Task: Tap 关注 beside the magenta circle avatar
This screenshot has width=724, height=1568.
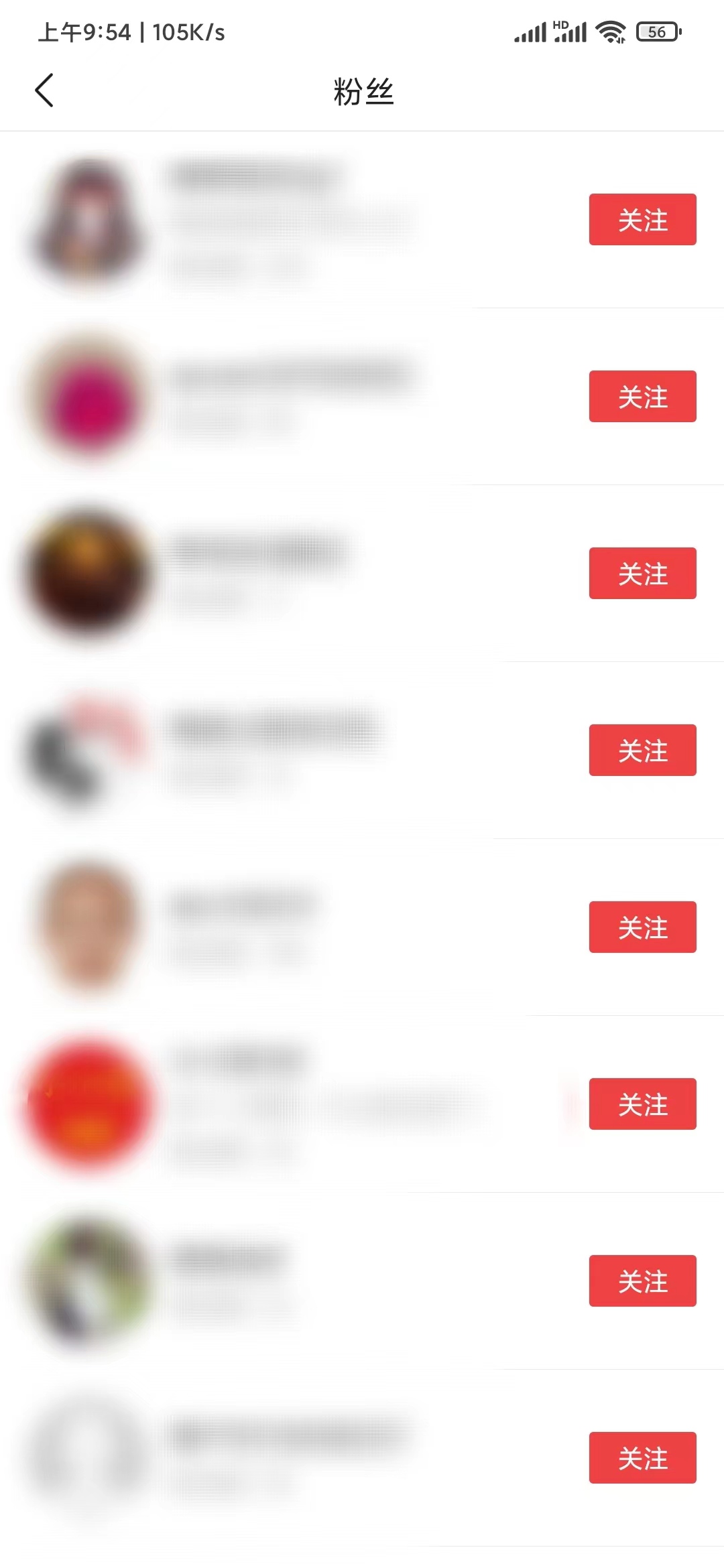Action: [x=642, y=397]
